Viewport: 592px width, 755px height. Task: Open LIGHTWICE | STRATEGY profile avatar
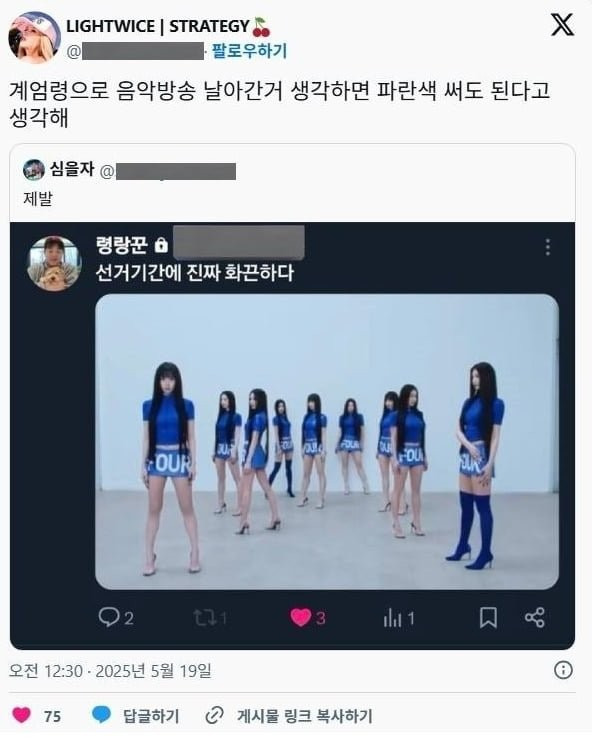tap(35, 37)
